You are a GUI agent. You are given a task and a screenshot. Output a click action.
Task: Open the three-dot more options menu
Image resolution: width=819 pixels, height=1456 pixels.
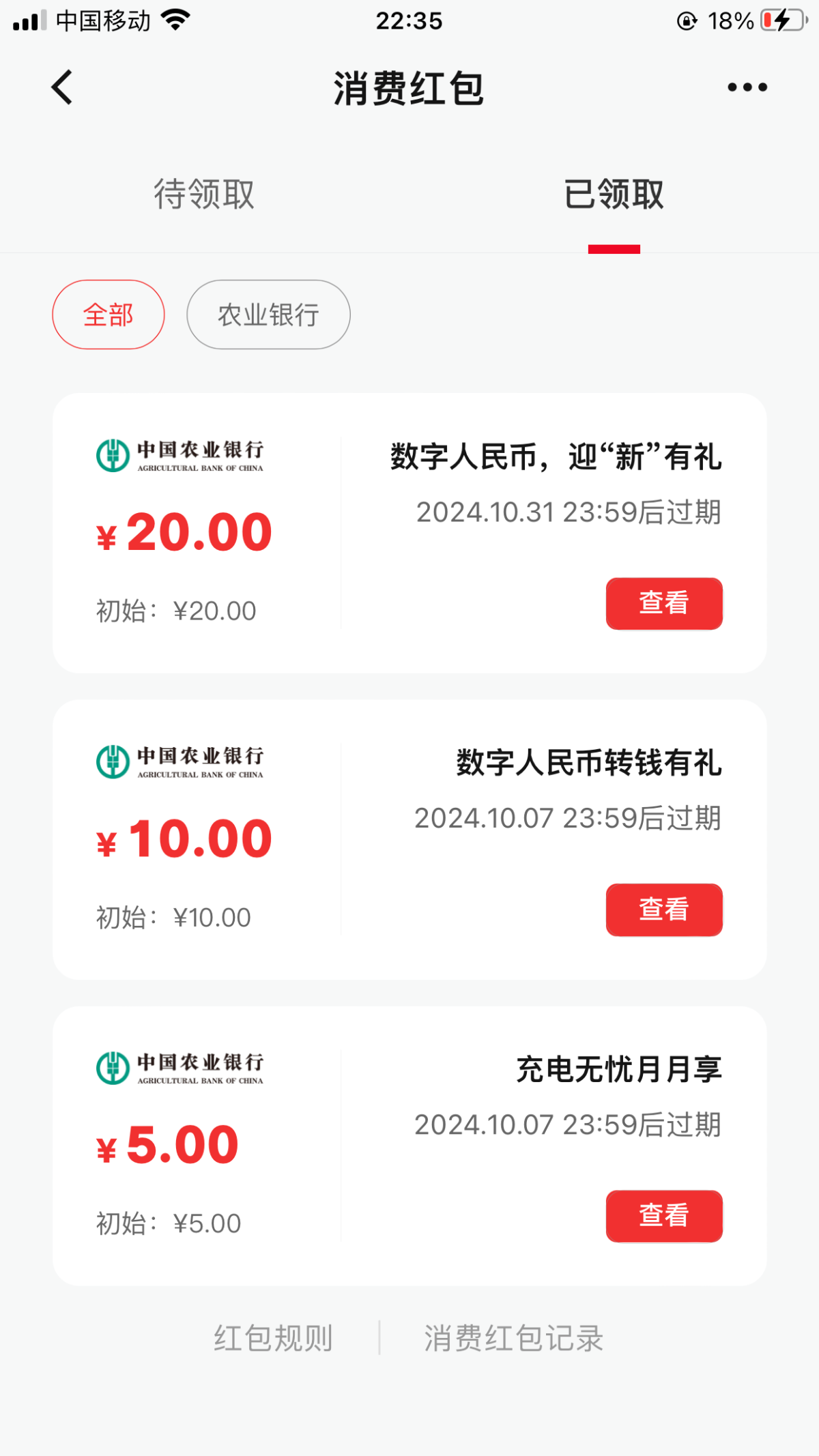pyautogui.click(x=747, y=87)
